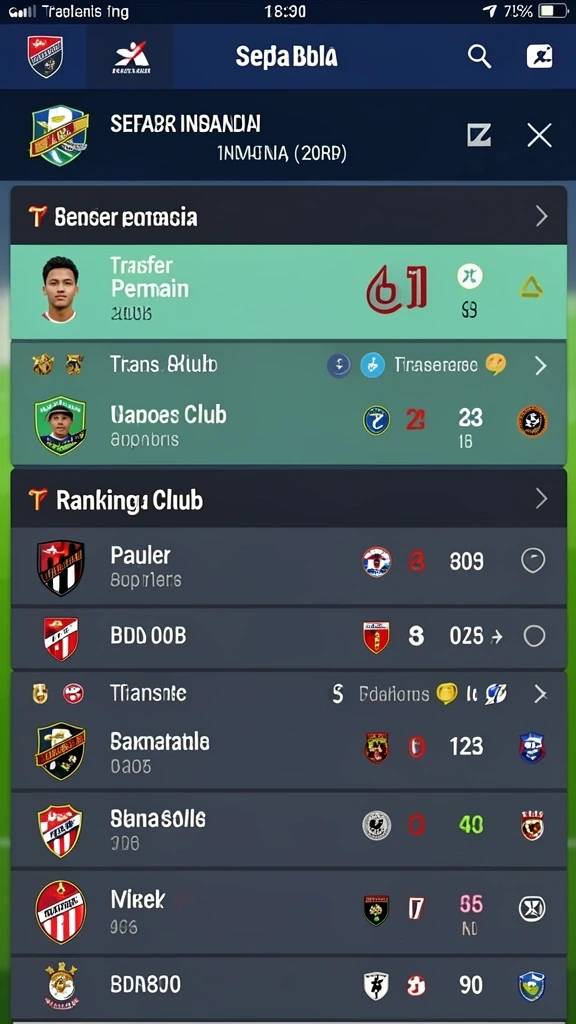The image size is (576, 1024).
Task: Open the Bakmatatile club row
Action: coord(288,751)
